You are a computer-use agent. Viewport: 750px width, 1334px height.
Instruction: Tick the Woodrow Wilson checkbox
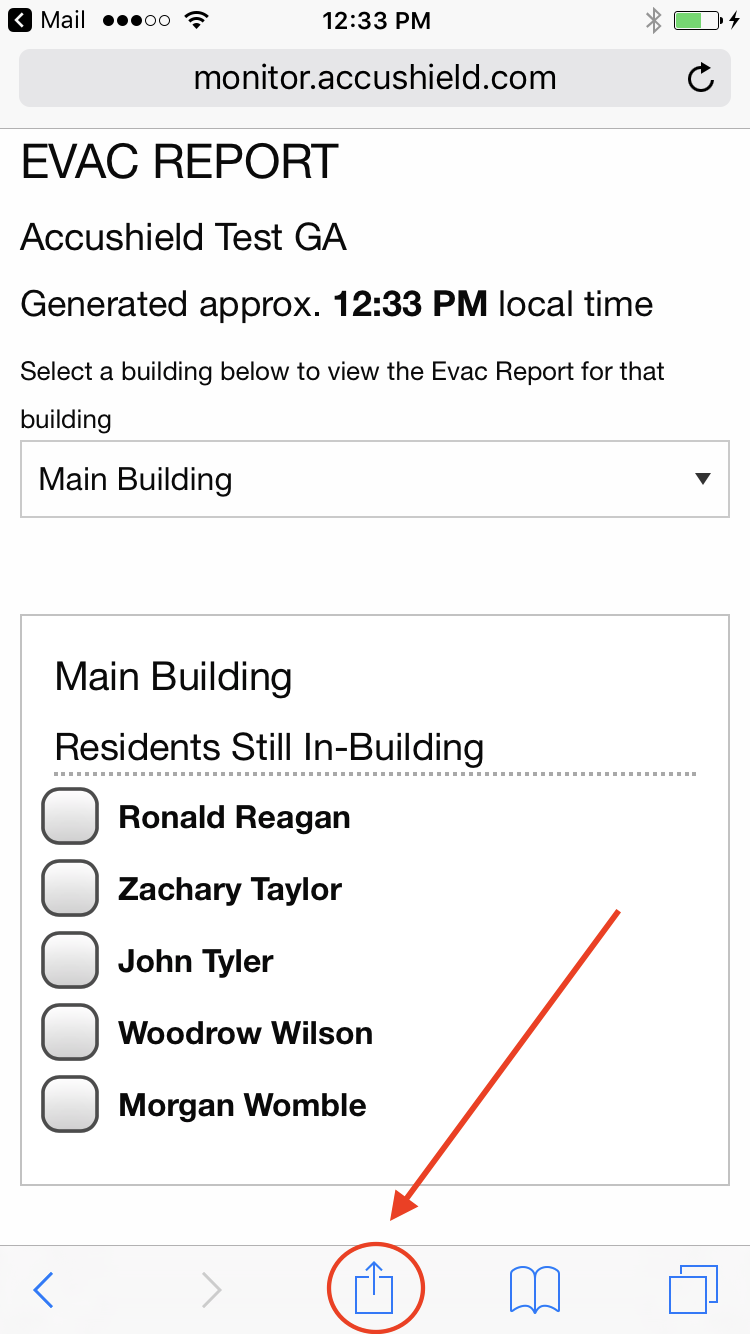pos(70,1033)
